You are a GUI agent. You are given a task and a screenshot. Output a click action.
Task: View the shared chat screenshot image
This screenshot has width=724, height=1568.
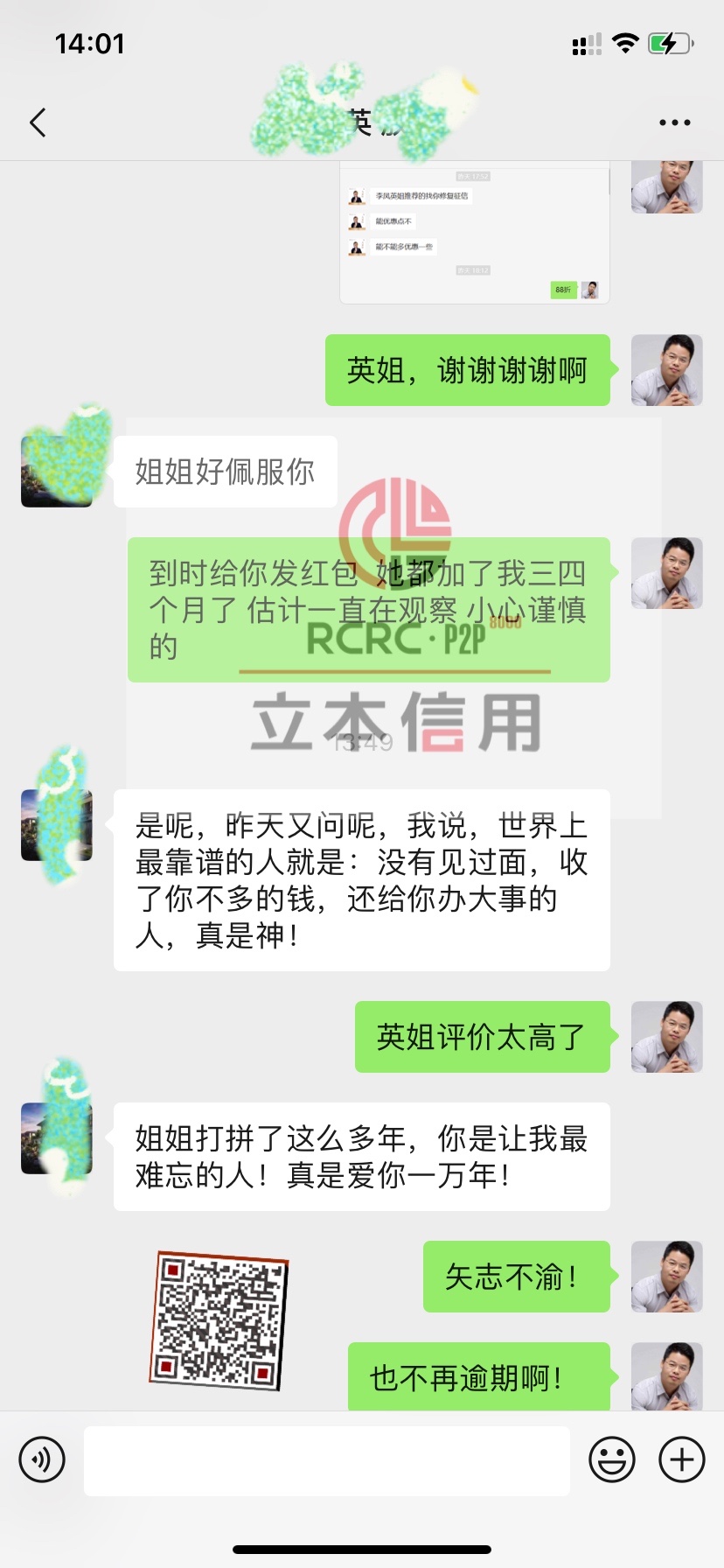(x=474, y=234)
